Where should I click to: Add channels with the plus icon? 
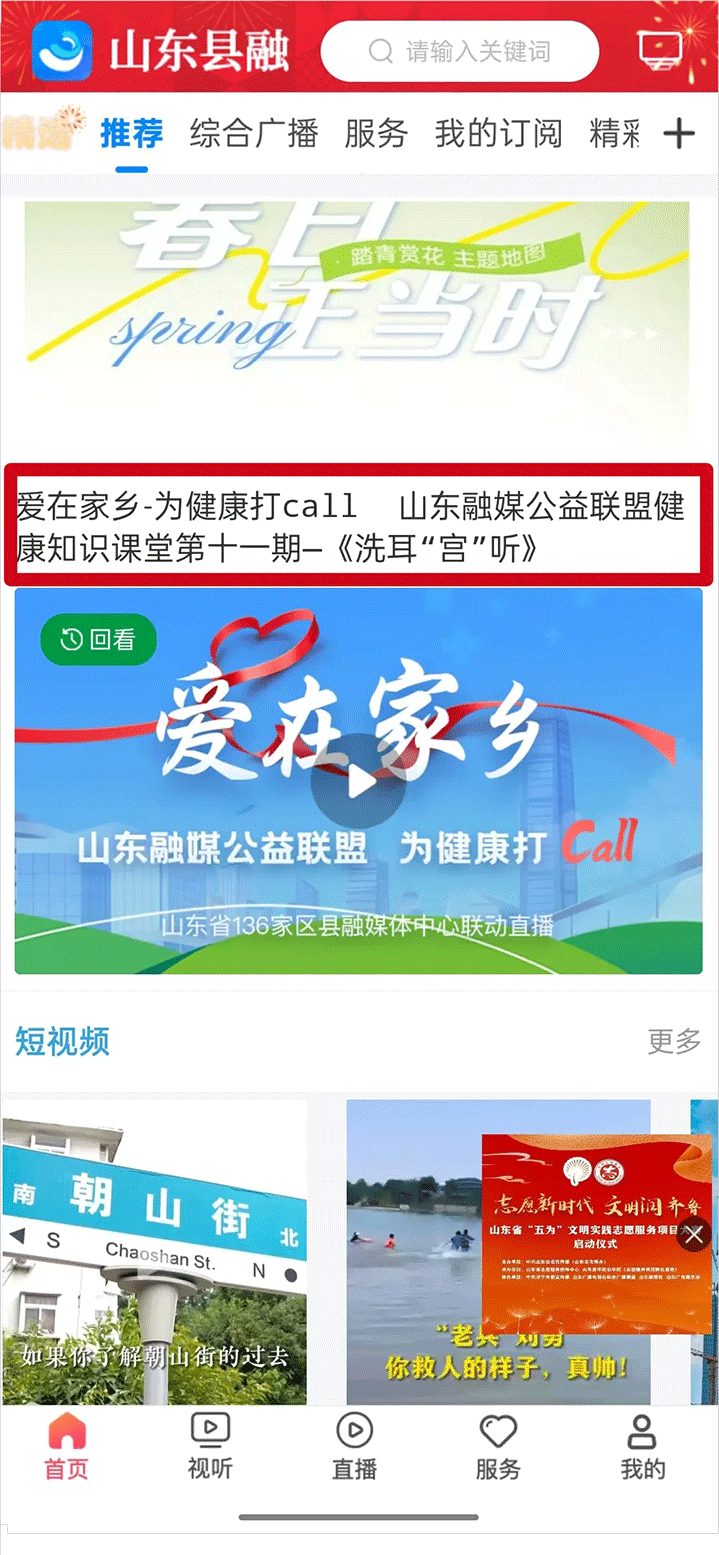pos(679,133)
